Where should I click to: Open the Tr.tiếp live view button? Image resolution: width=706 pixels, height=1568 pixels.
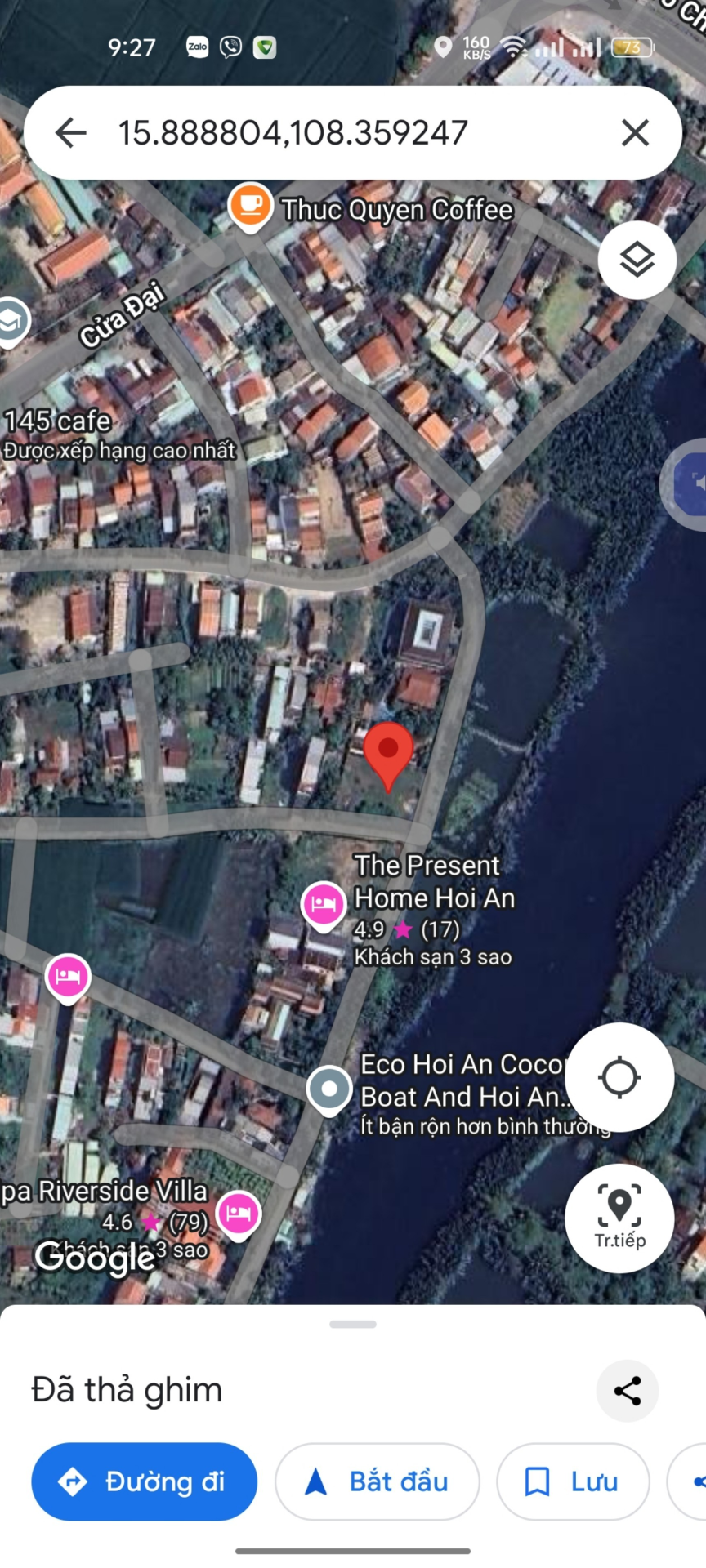[619, 1218]
